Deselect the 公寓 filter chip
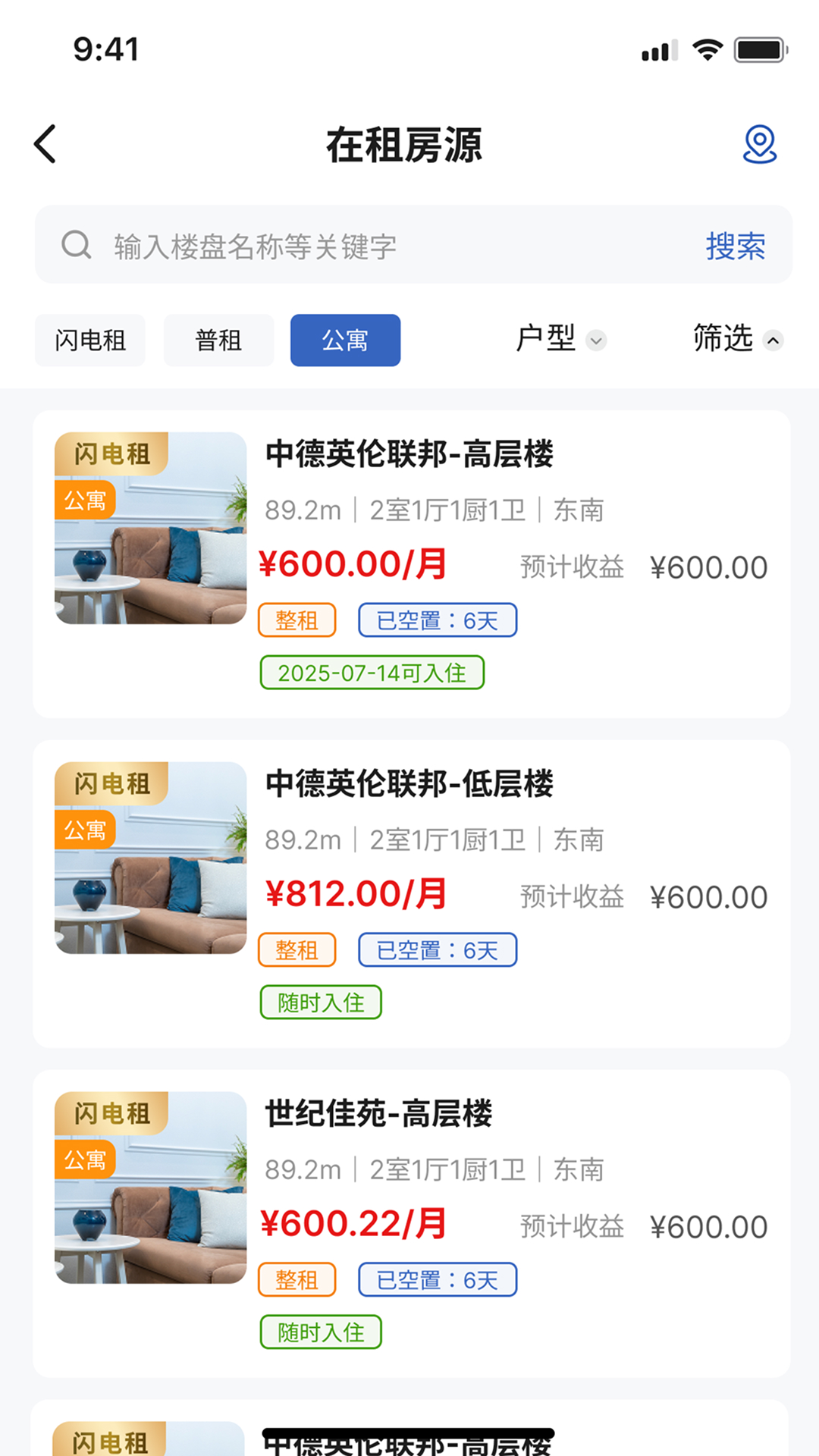This screenshot has width=819, height=1456. [x=344, y=340]
